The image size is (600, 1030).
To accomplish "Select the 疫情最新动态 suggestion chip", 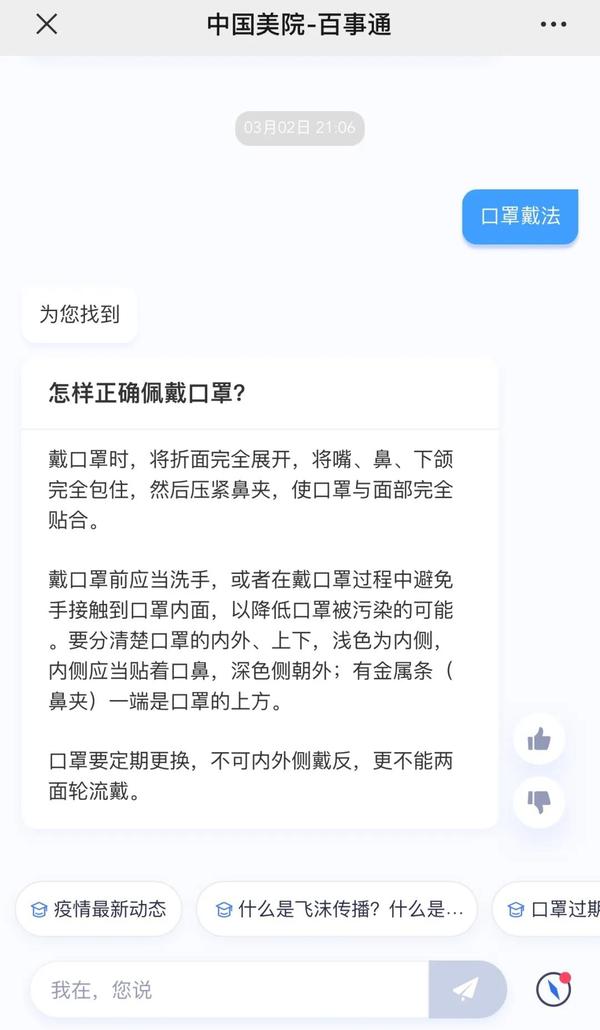I will pos(99,909).
